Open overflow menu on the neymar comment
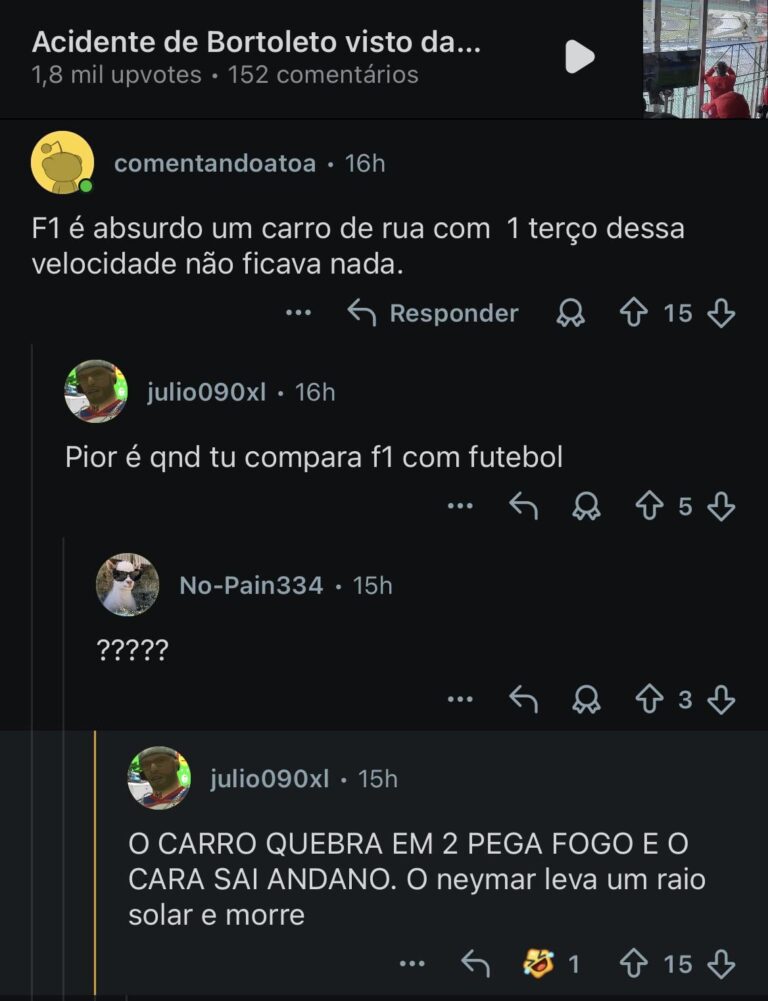The width and height of the screenshot is (768, 1001). 412,964
